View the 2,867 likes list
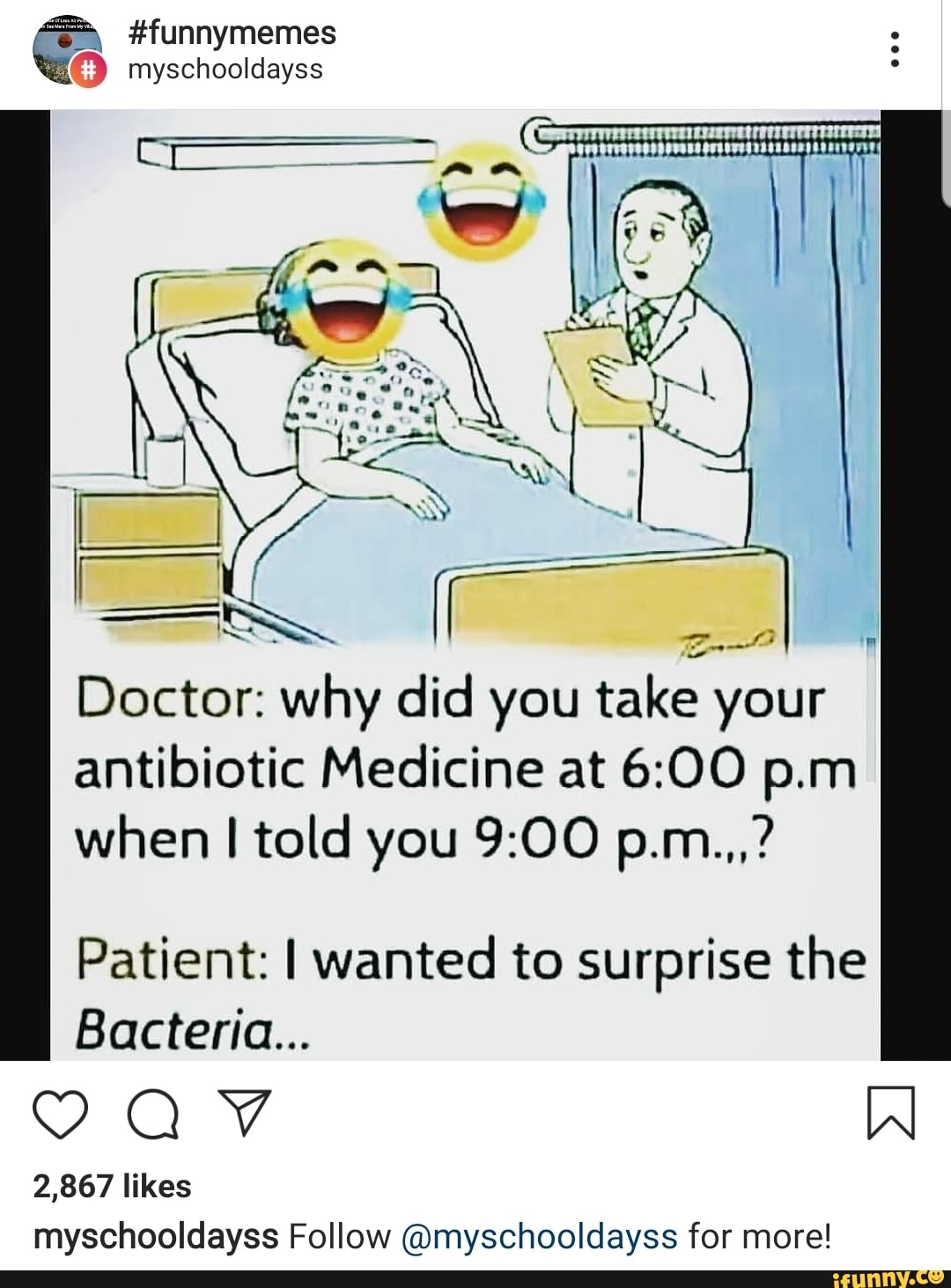This screenshot has width=951, height=1288. tap(112, 1185)
